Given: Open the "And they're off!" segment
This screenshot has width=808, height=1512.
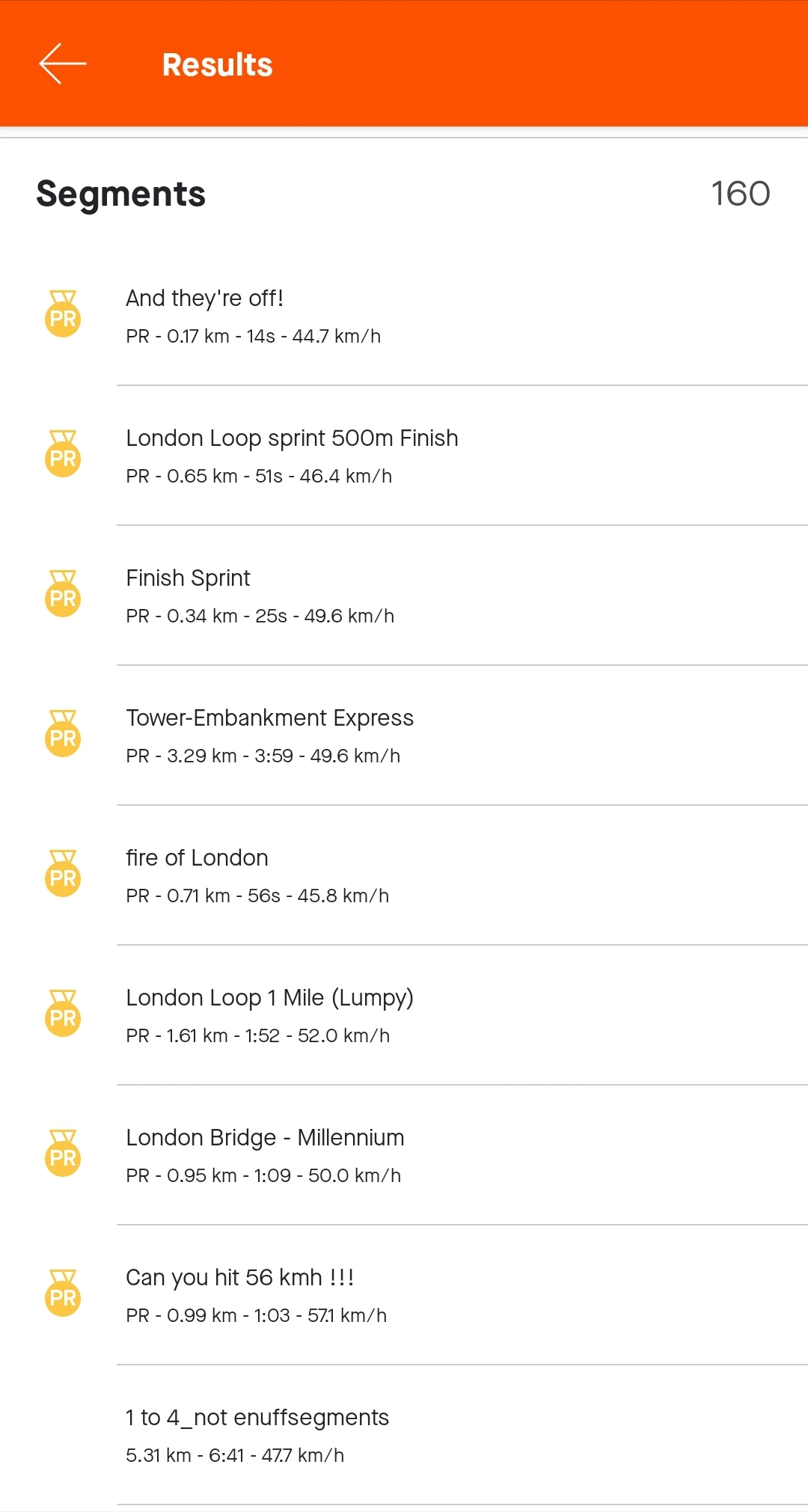Looking at the screenshot, I should pos(404,316).
